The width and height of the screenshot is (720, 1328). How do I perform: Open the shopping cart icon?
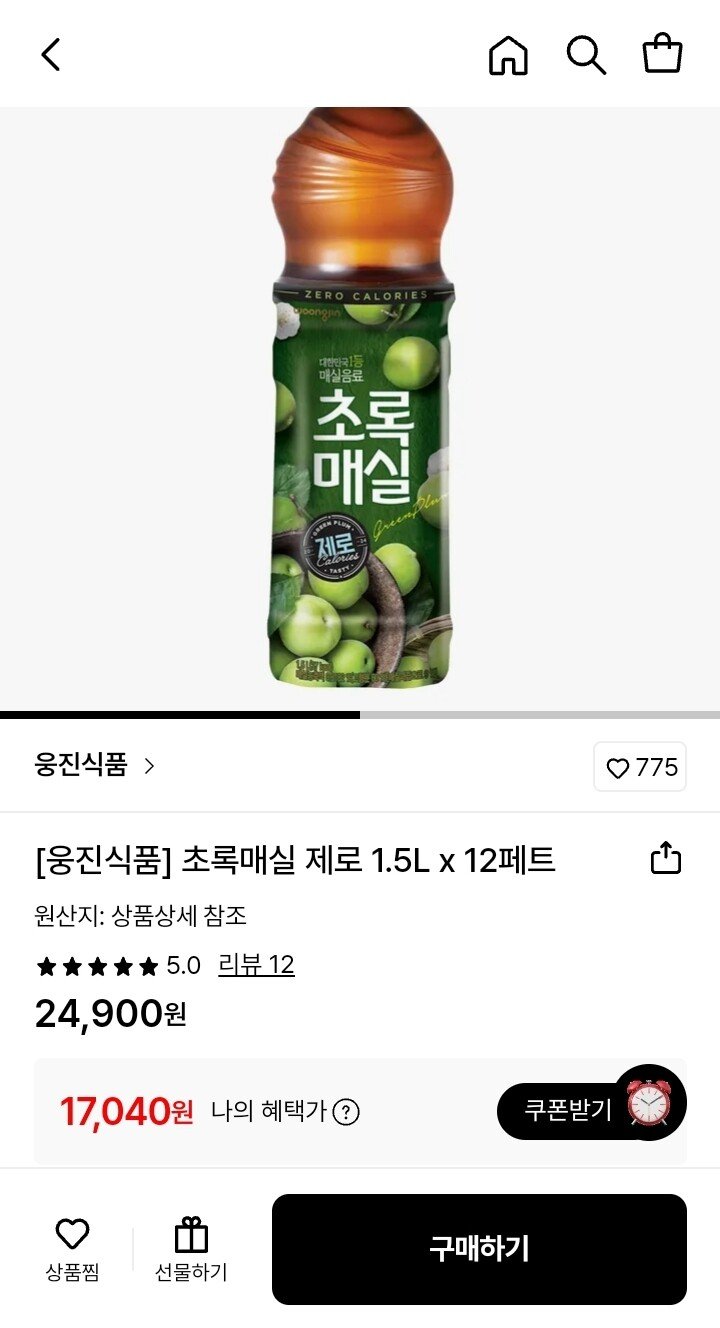(x=662, y=55)
